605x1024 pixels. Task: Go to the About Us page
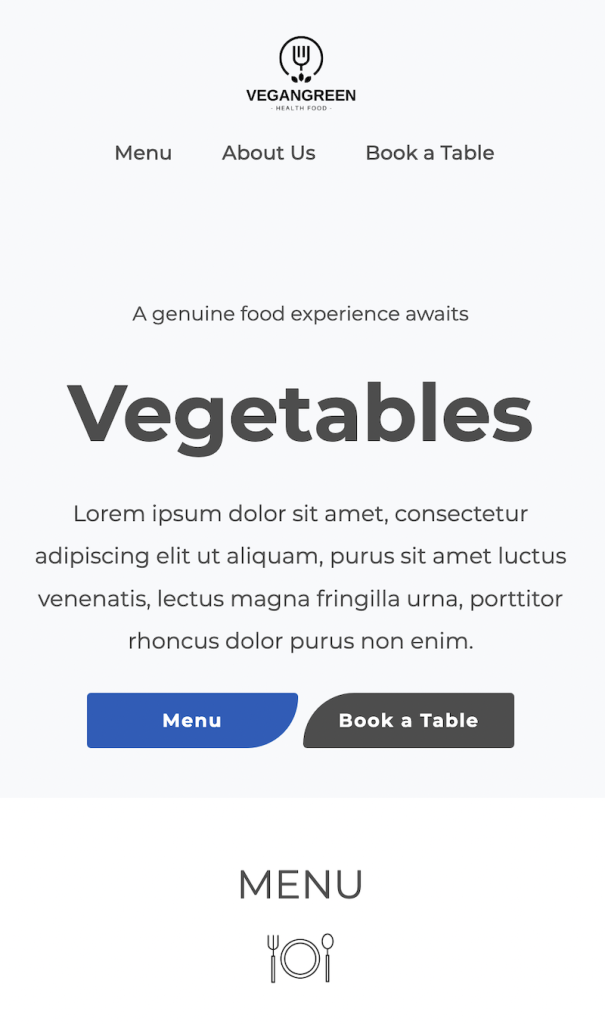point(269,153)
